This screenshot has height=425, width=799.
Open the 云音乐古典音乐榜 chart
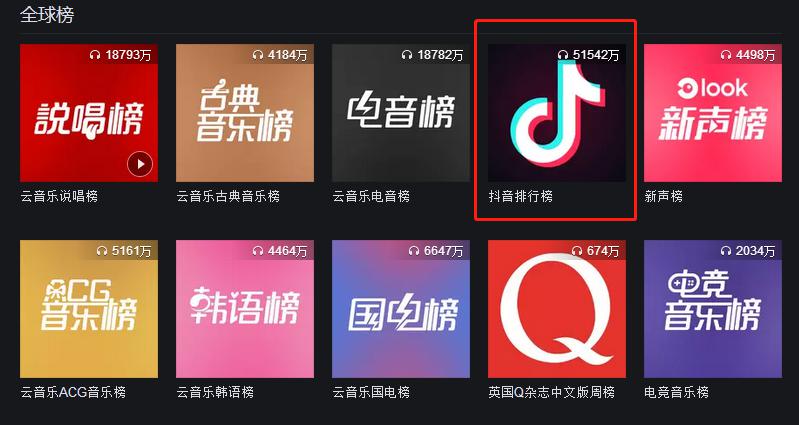point(244,113)
